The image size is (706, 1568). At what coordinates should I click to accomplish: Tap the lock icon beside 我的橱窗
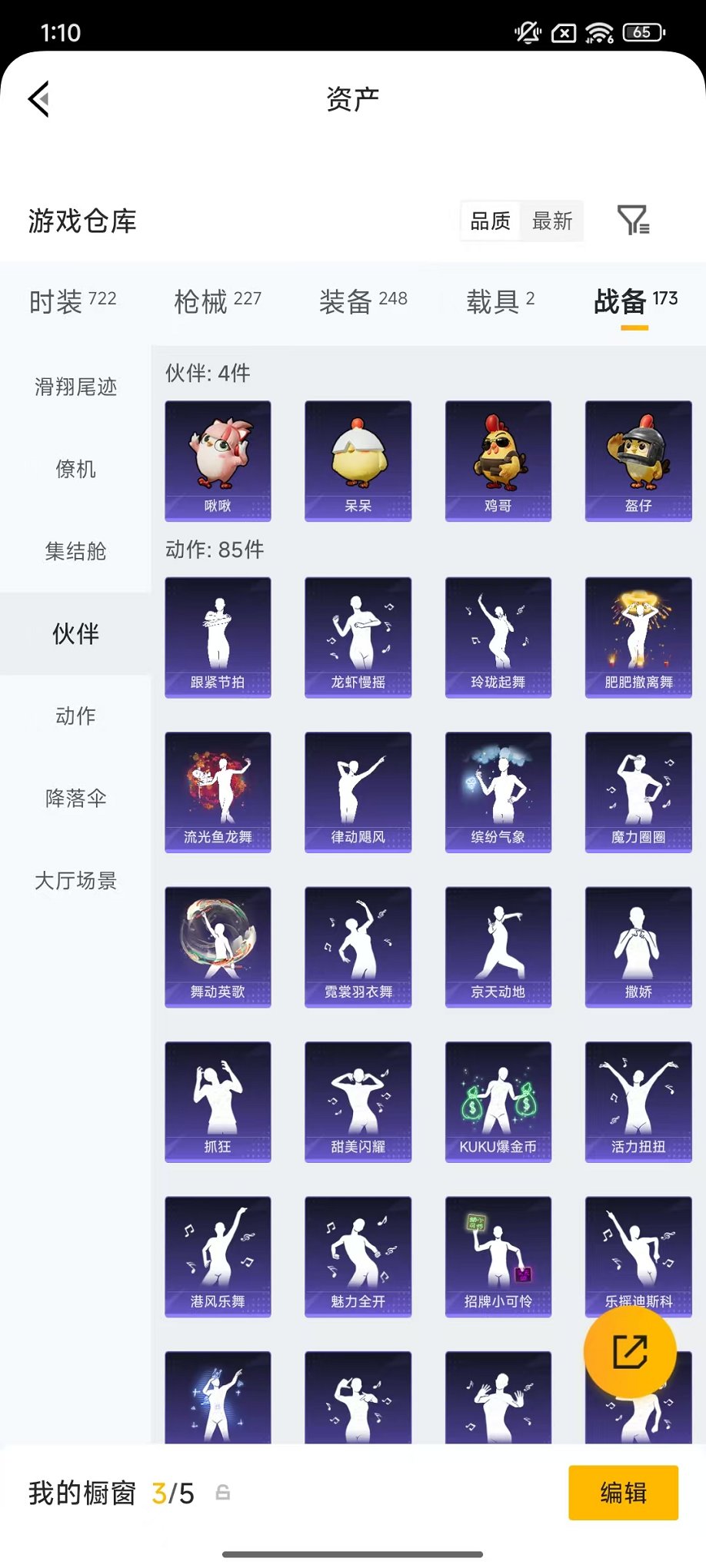click(222, 1492)
